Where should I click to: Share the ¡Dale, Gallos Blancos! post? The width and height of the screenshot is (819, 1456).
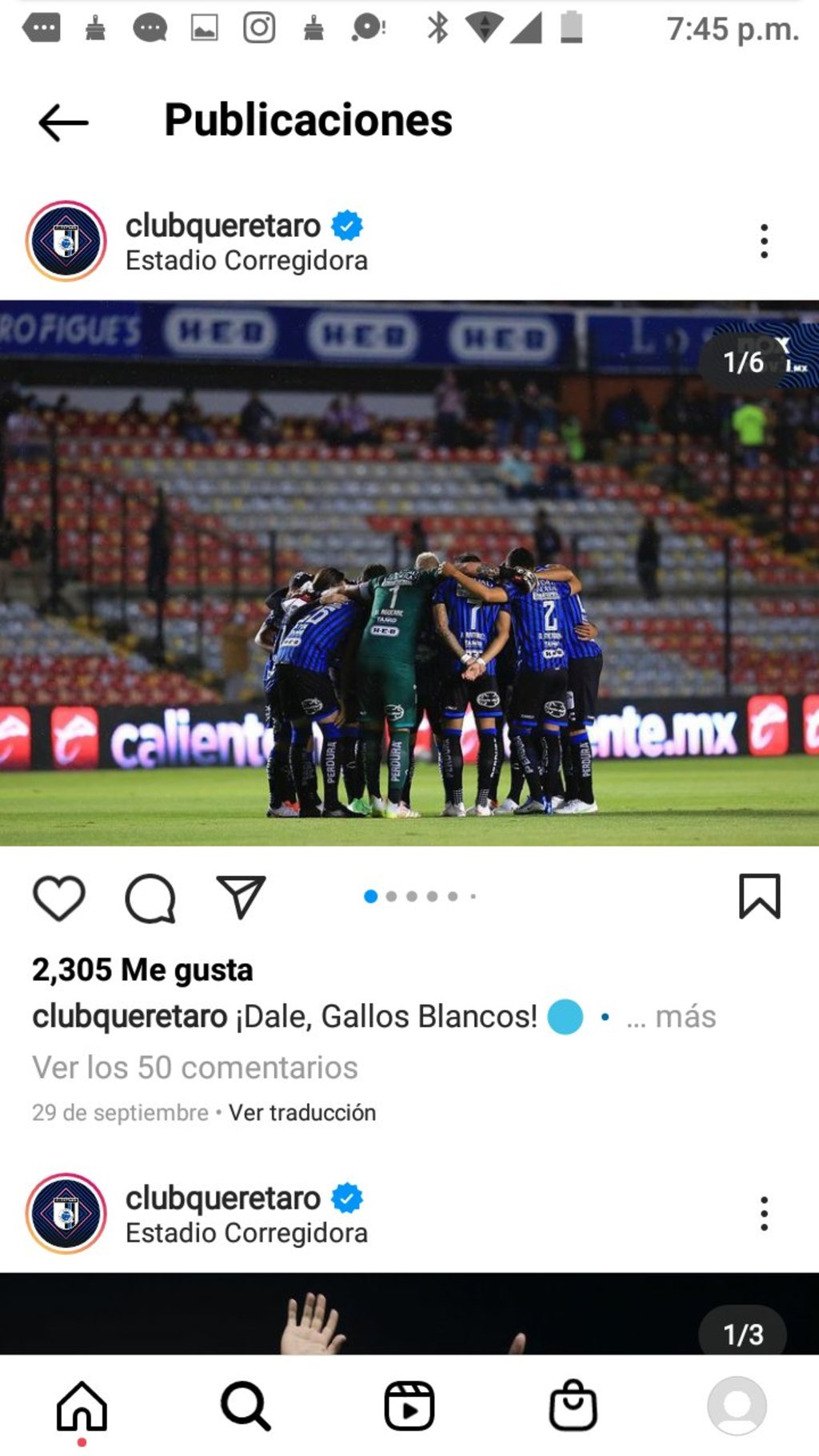coord(241,897)
